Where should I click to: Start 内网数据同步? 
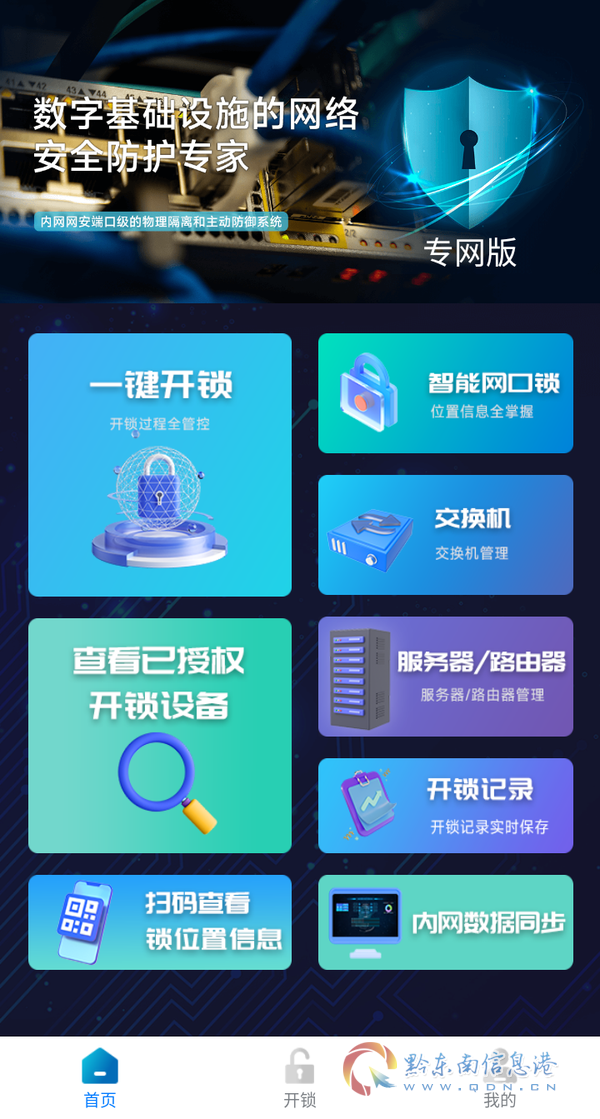pyautogui.click(x=445, y=922)
